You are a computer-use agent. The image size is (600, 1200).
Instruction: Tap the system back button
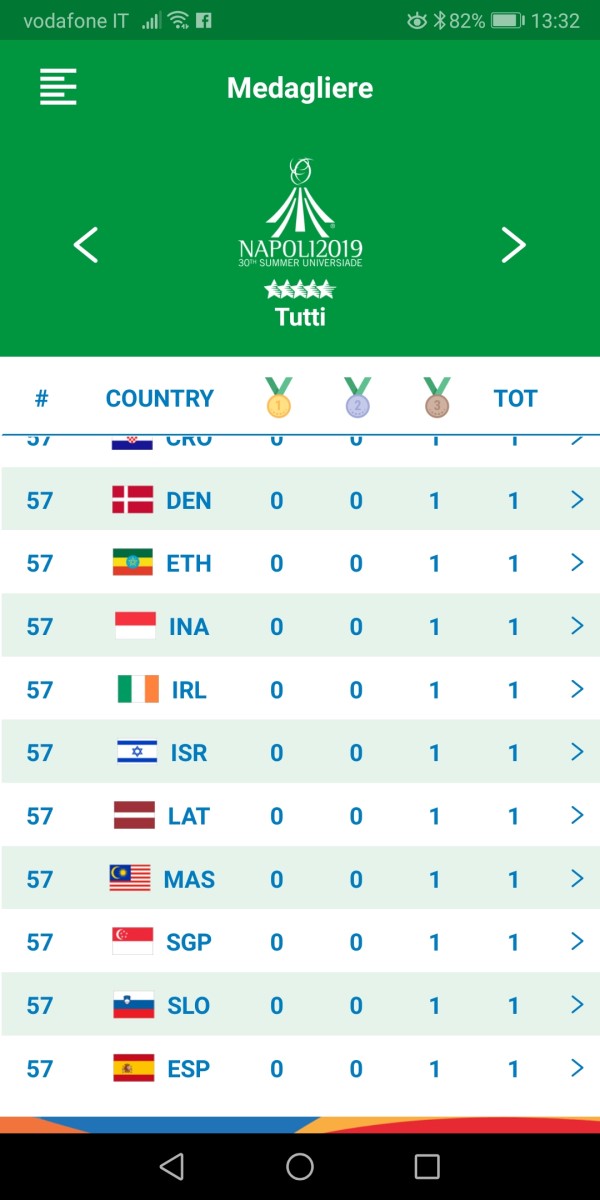(x=172, y=1166)
